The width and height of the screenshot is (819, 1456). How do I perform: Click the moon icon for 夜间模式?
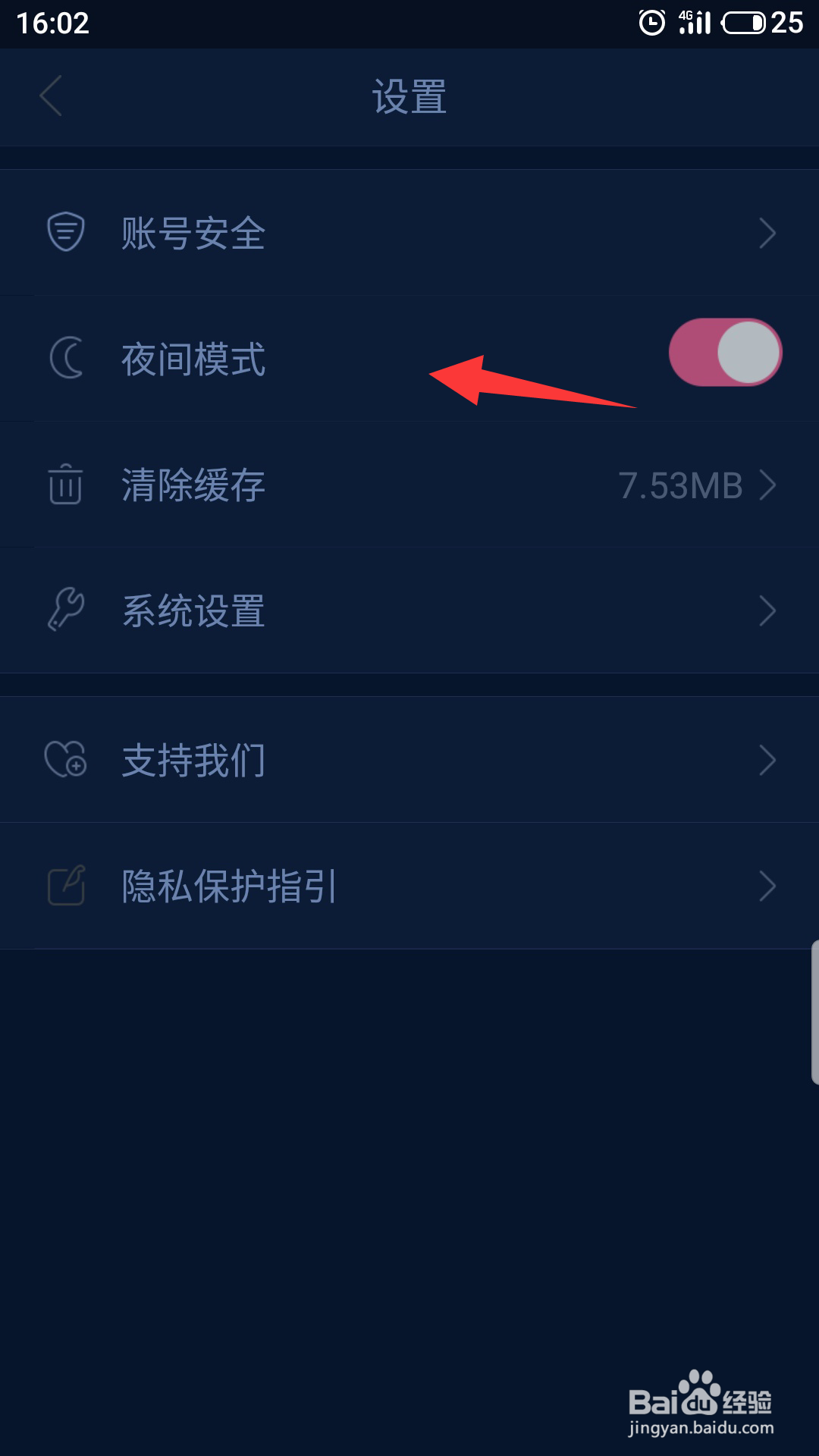(68, 358)
